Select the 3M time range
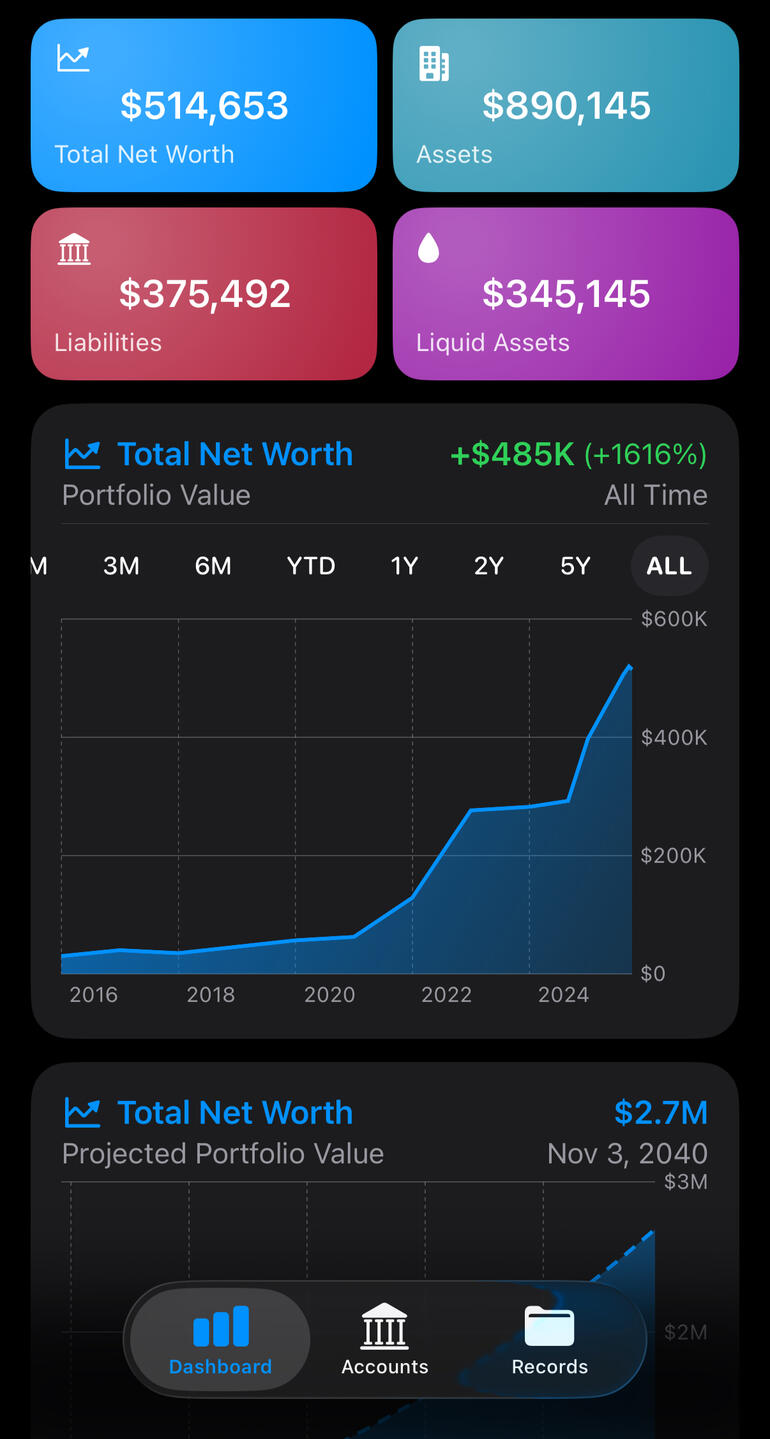This screenshot has width=770, height=1439. pyautogui.click(x=121, y=566)
